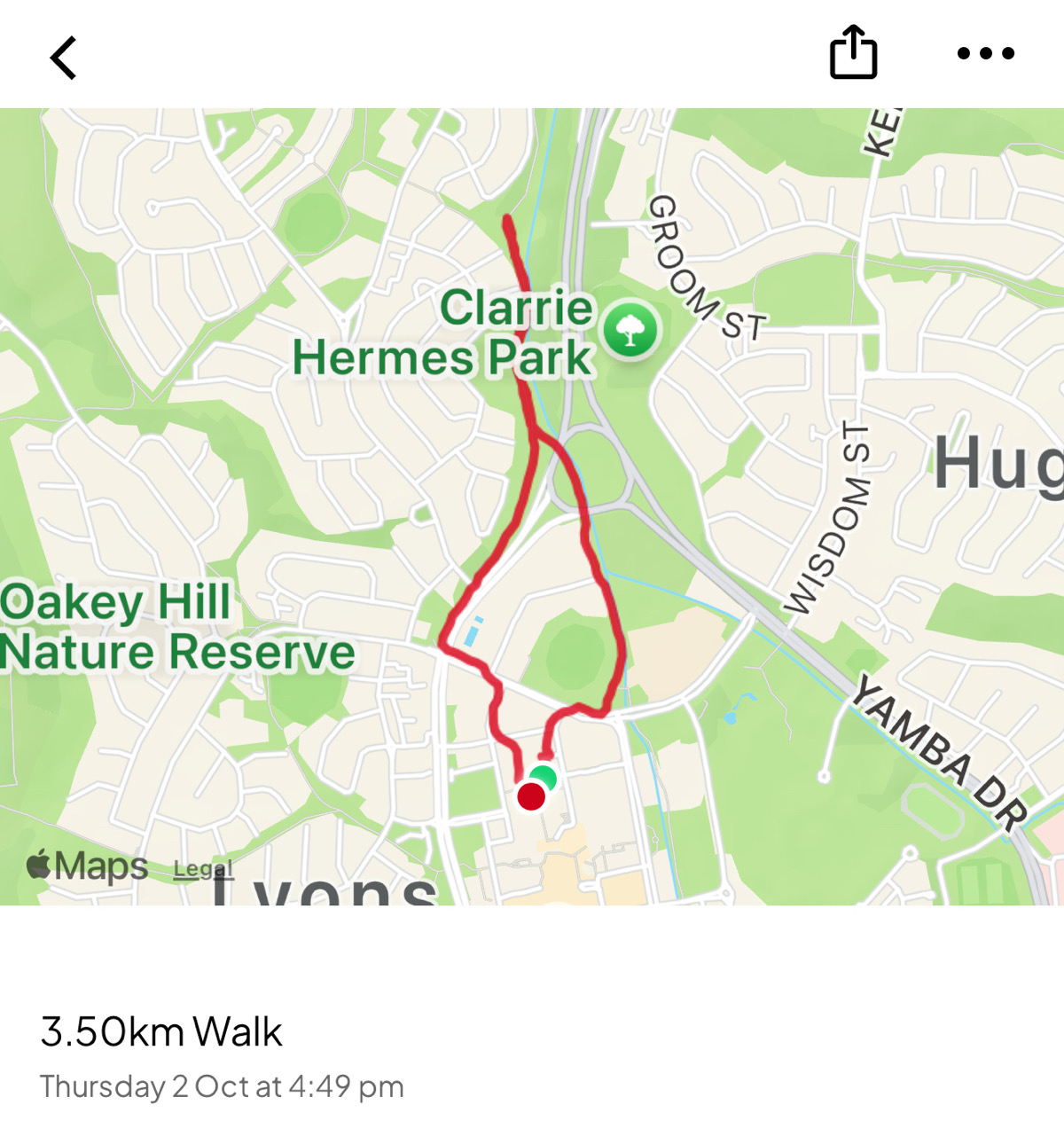Go back to the previous screen
The height and width of the screenshot is (1144, 1064).
click(x=64, y=59)
